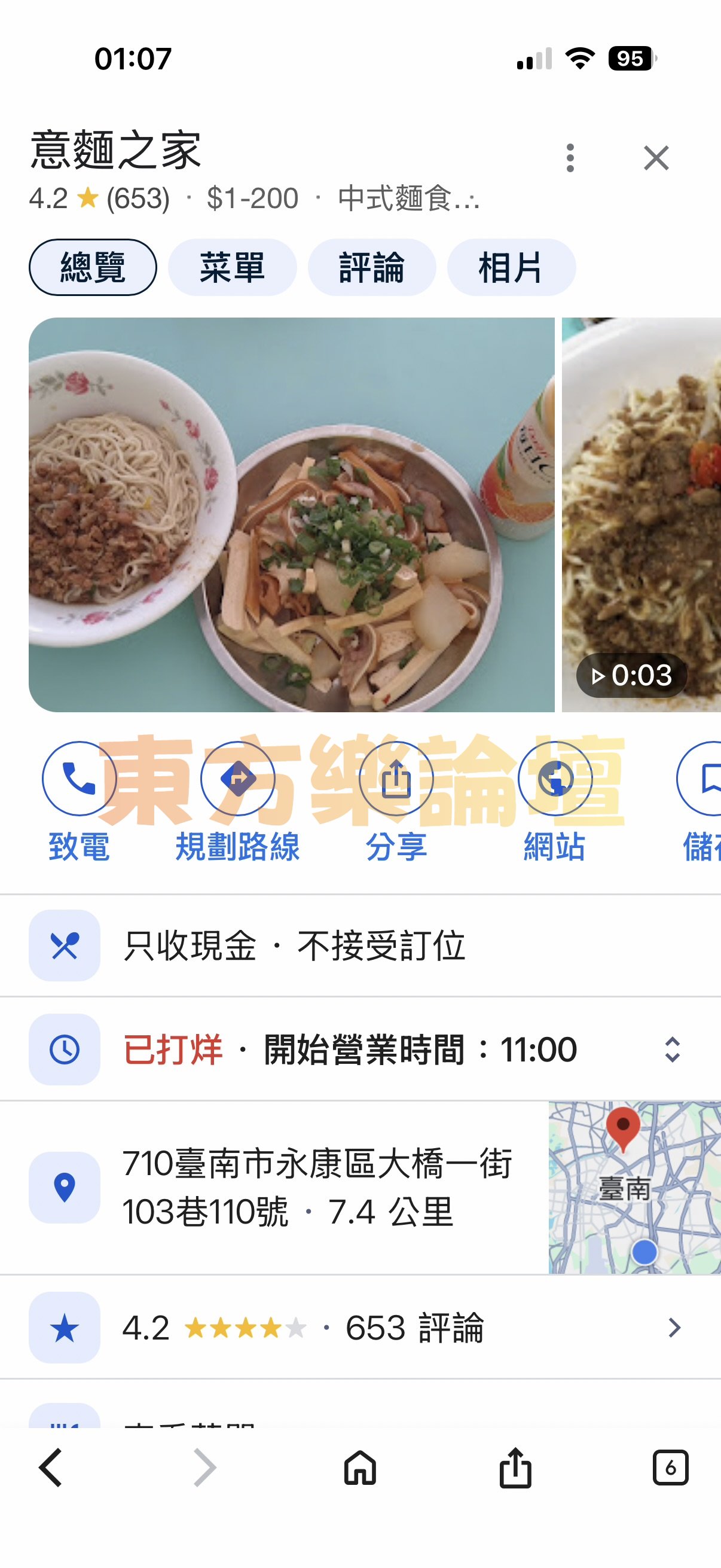Open the 653 評論 rating row

click(x=359, y=1328)
